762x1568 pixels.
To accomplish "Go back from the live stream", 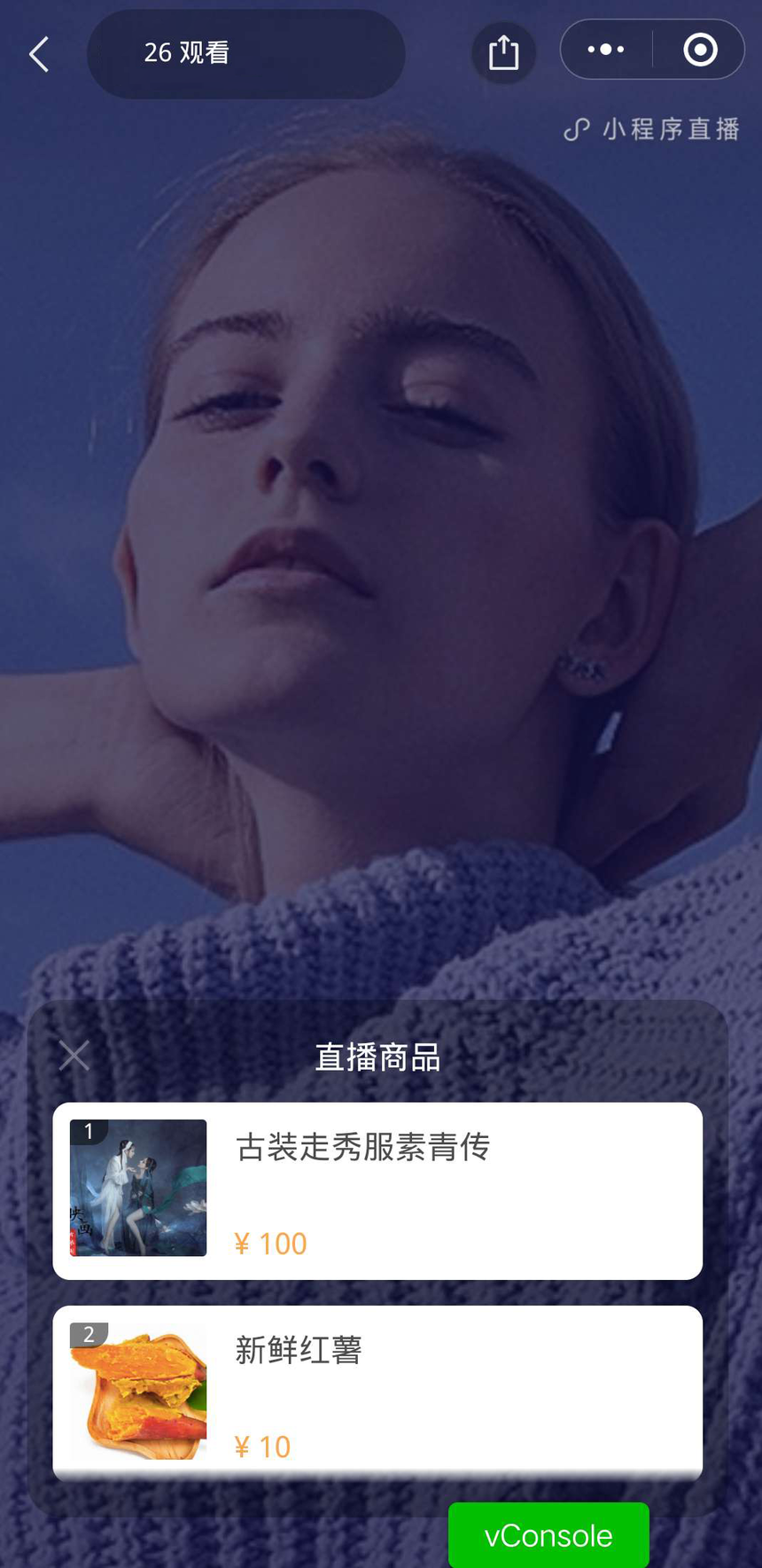I will point(39,54).
